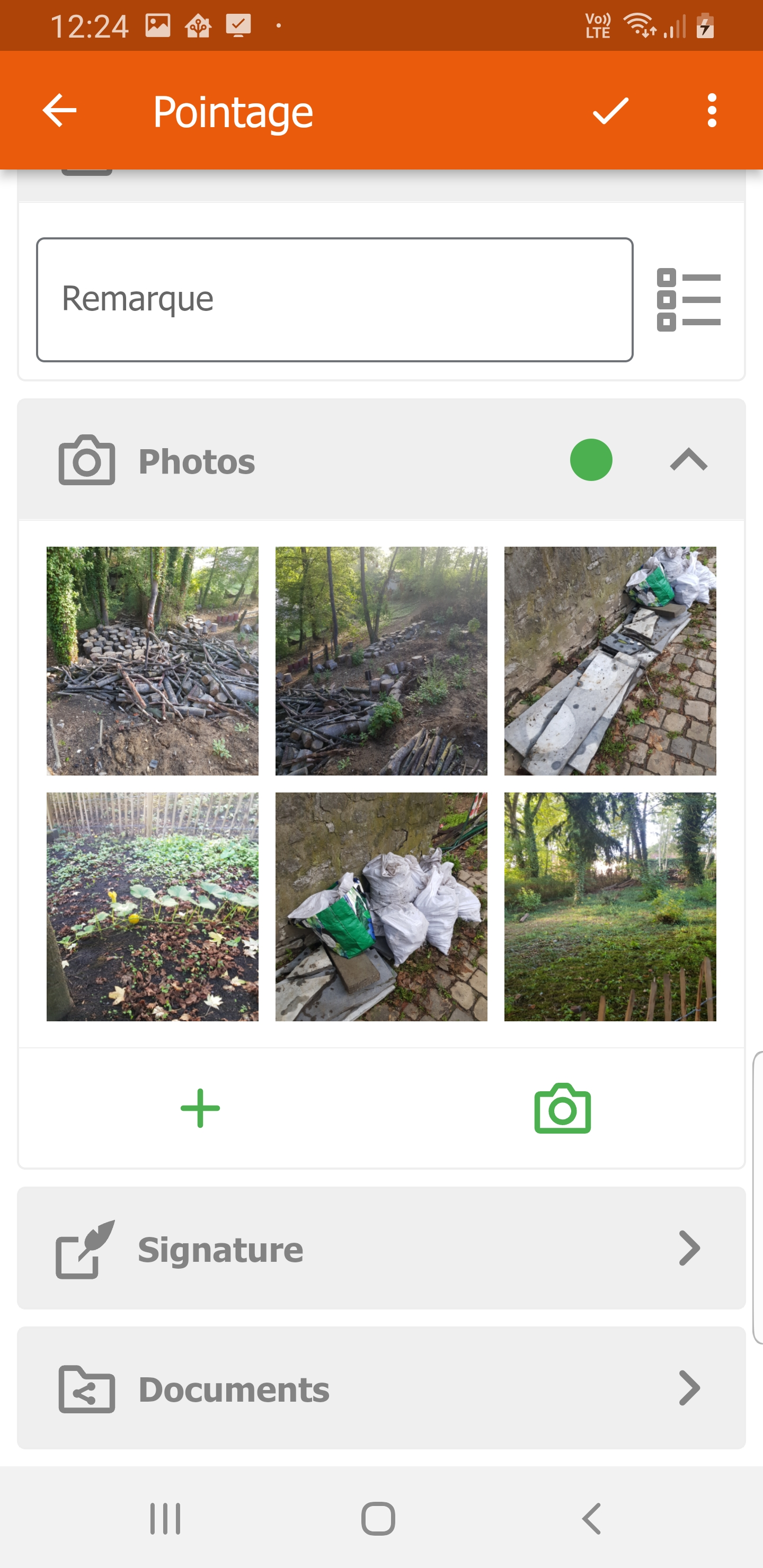Go back from the Pointage screen

pos(60,111)
